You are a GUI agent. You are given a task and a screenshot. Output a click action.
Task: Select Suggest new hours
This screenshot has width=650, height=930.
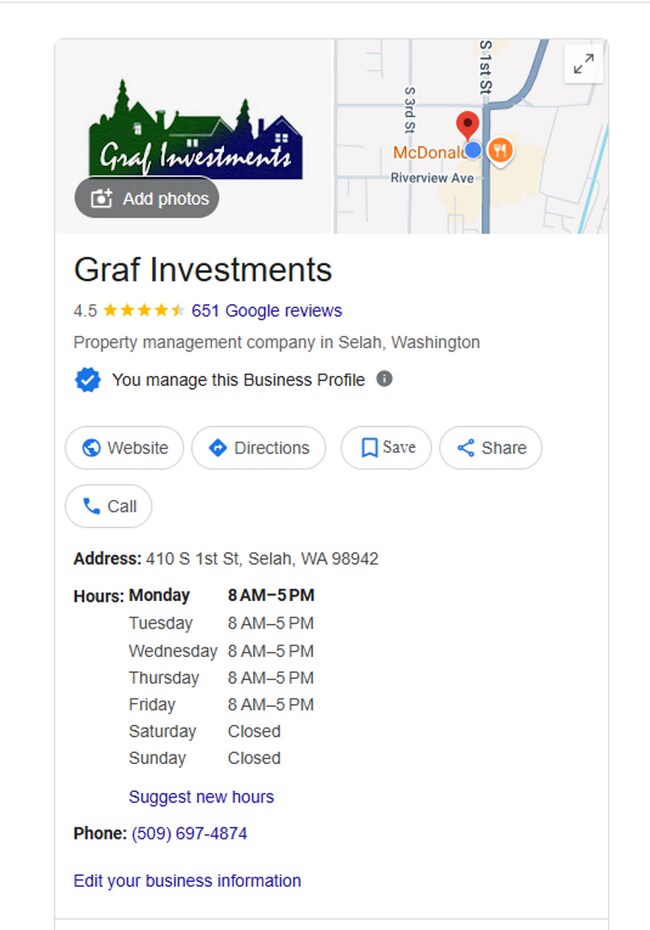(201, 797)
